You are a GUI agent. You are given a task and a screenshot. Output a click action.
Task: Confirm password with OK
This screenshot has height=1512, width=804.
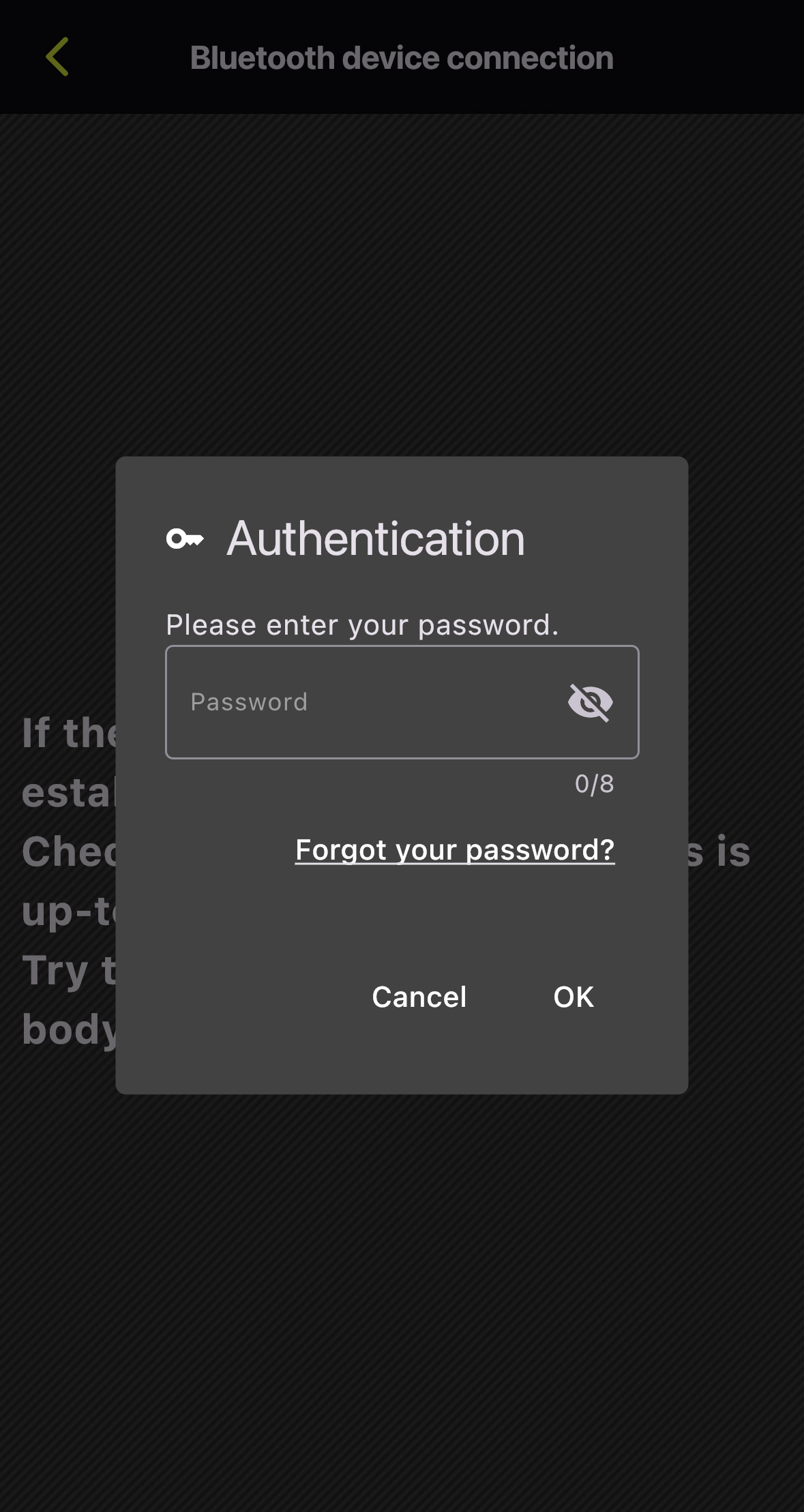pyautogui.click(x=574, y=997)
